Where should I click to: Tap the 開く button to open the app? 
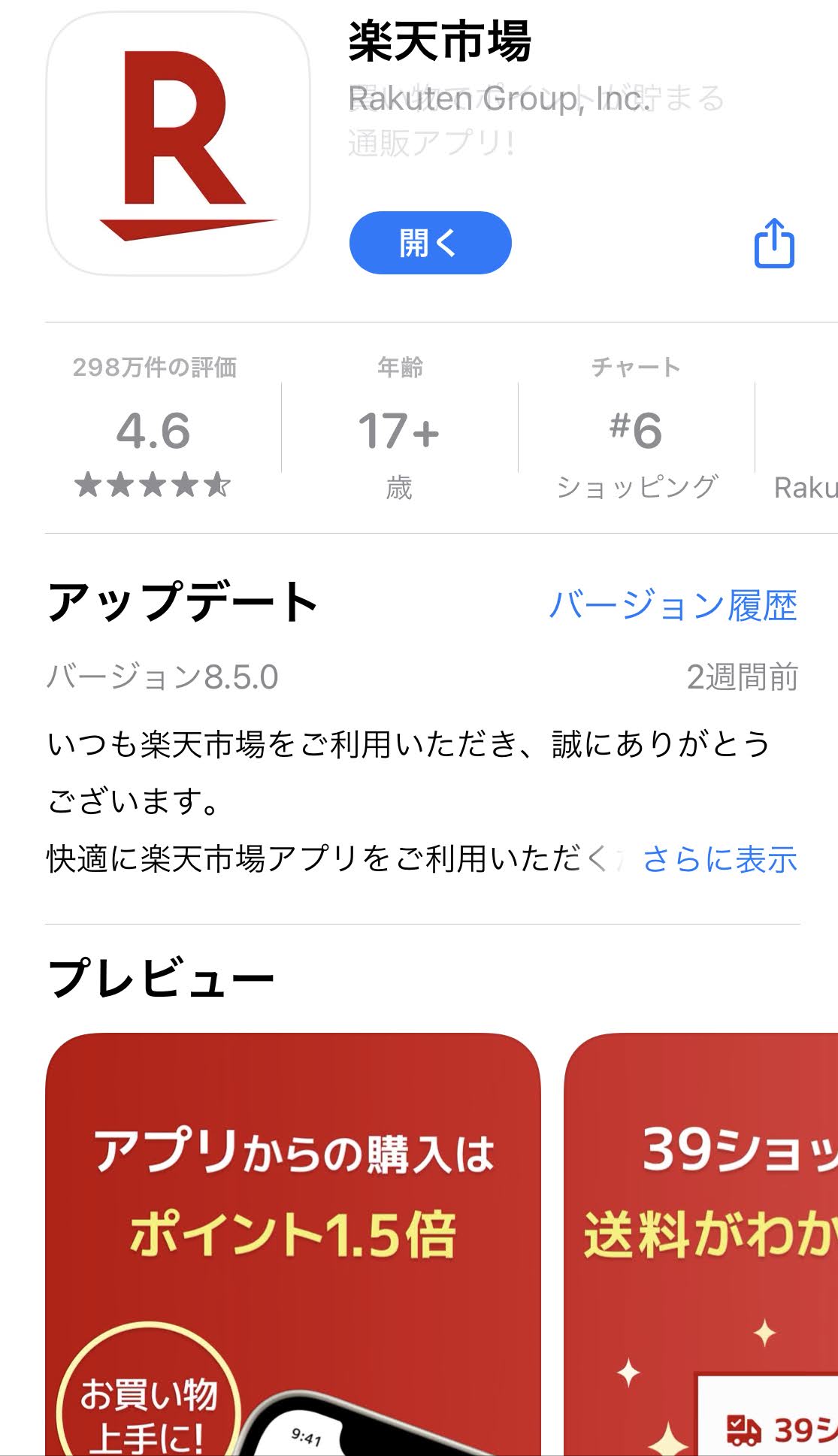click(x=430, y=243)
